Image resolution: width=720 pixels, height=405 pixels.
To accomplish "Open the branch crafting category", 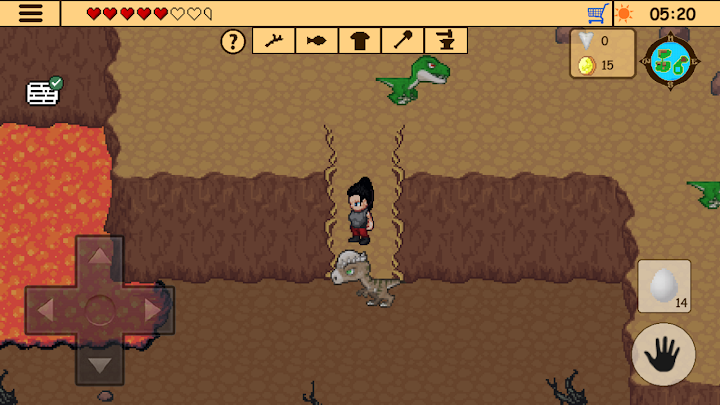I will (273, 41).
